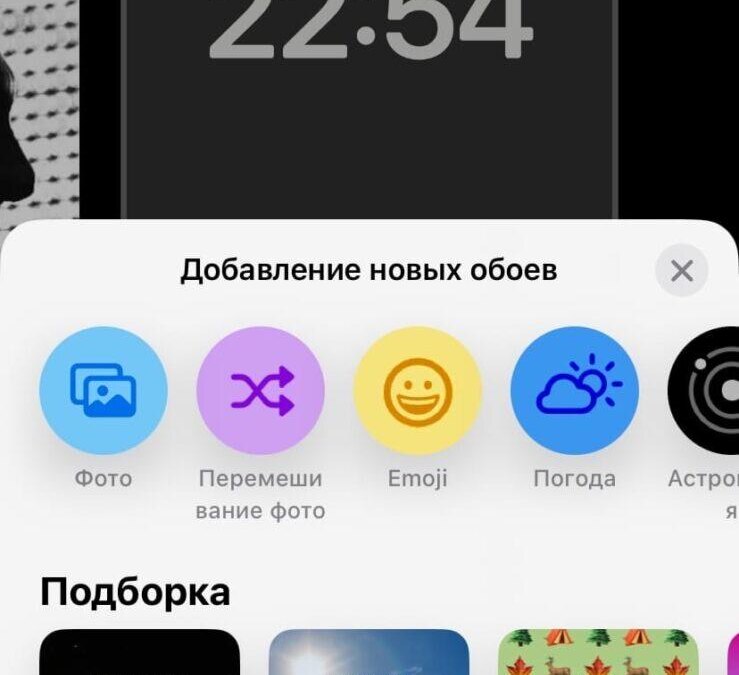
Task: Choose the Фото wallpaper option
Action: point(103,391)
